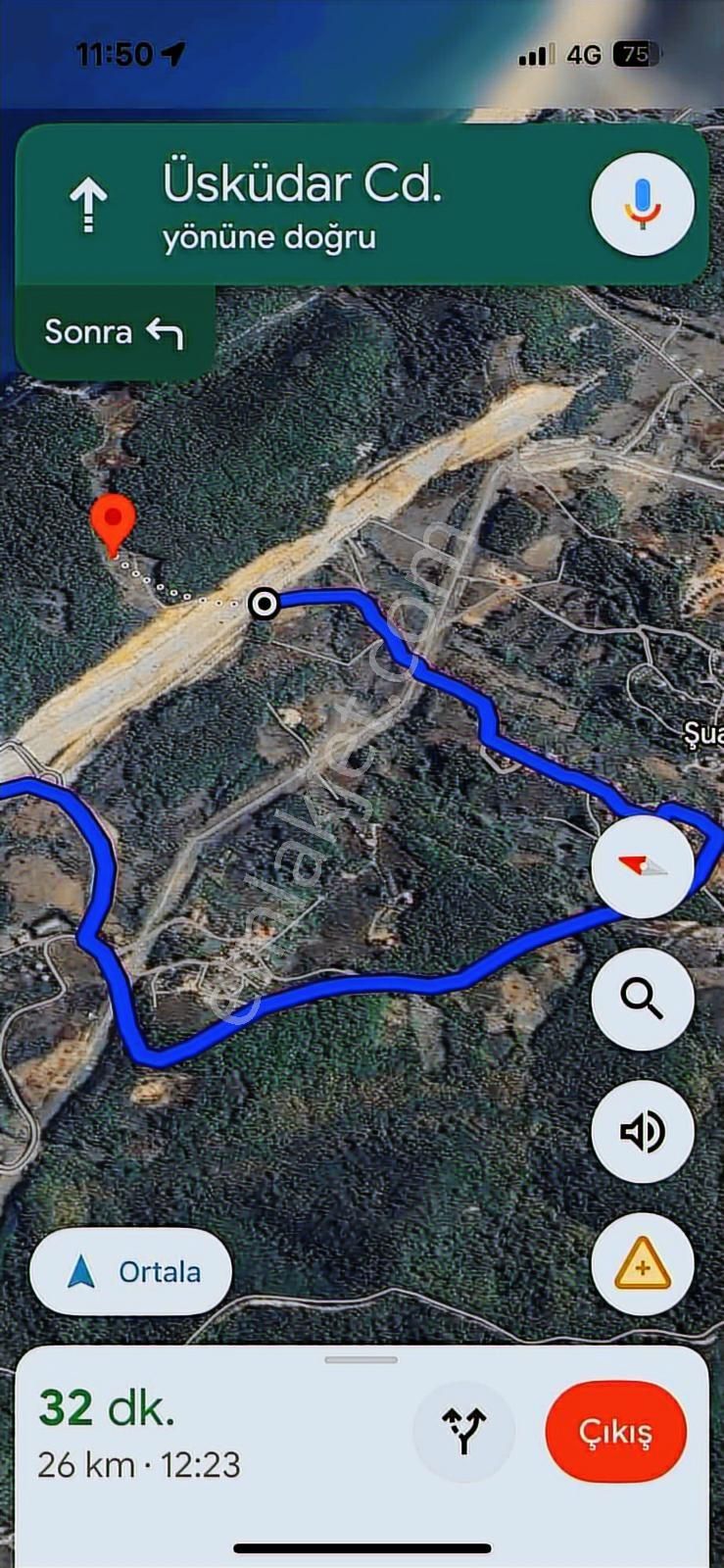Screen dimensions: 724x1568
Task: Re-center the map with Ortala
Action: click(131, 1272)
